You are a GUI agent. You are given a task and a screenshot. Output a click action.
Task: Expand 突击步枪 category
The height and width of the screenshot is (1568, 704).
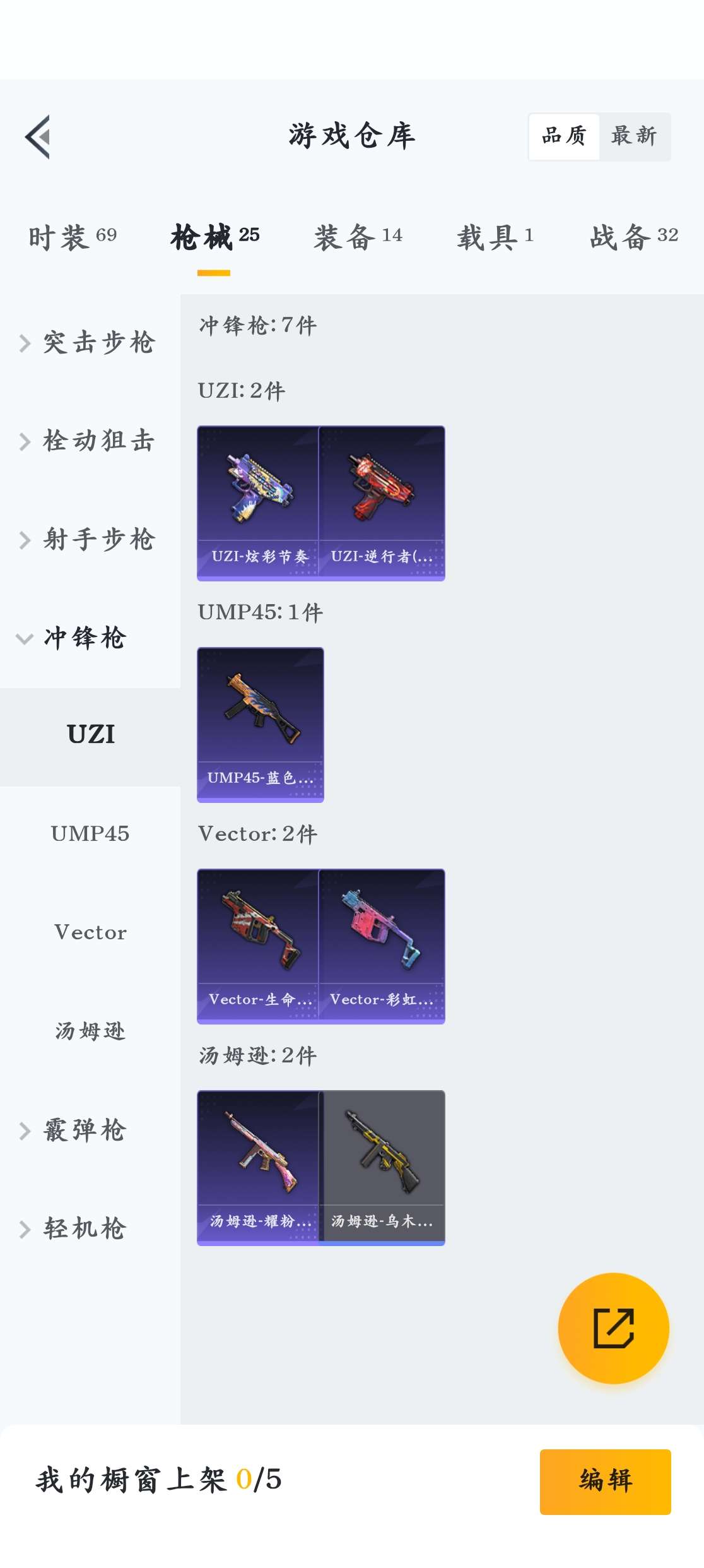[x=88, y=343]
